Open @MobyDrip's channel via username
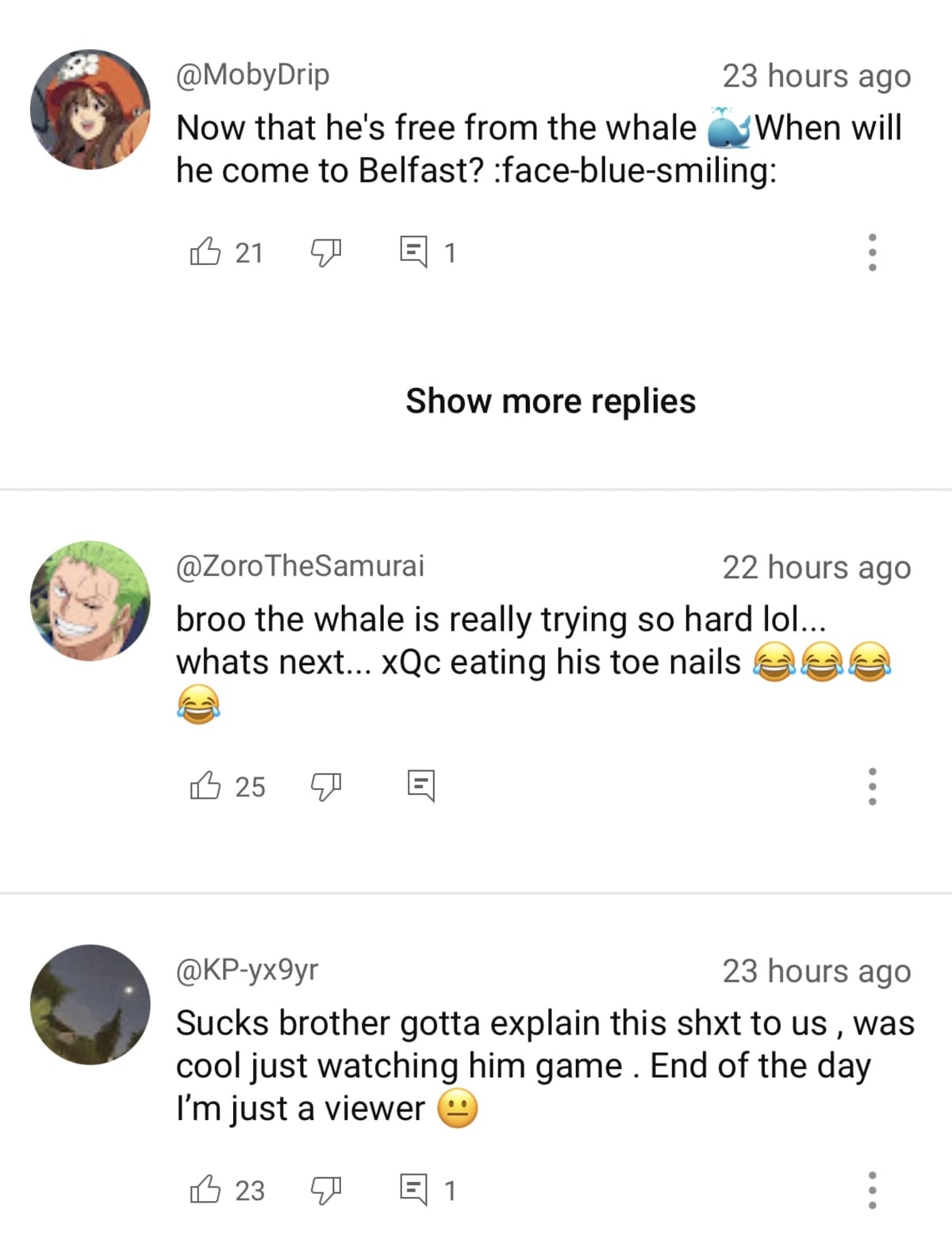 (255, 76)
